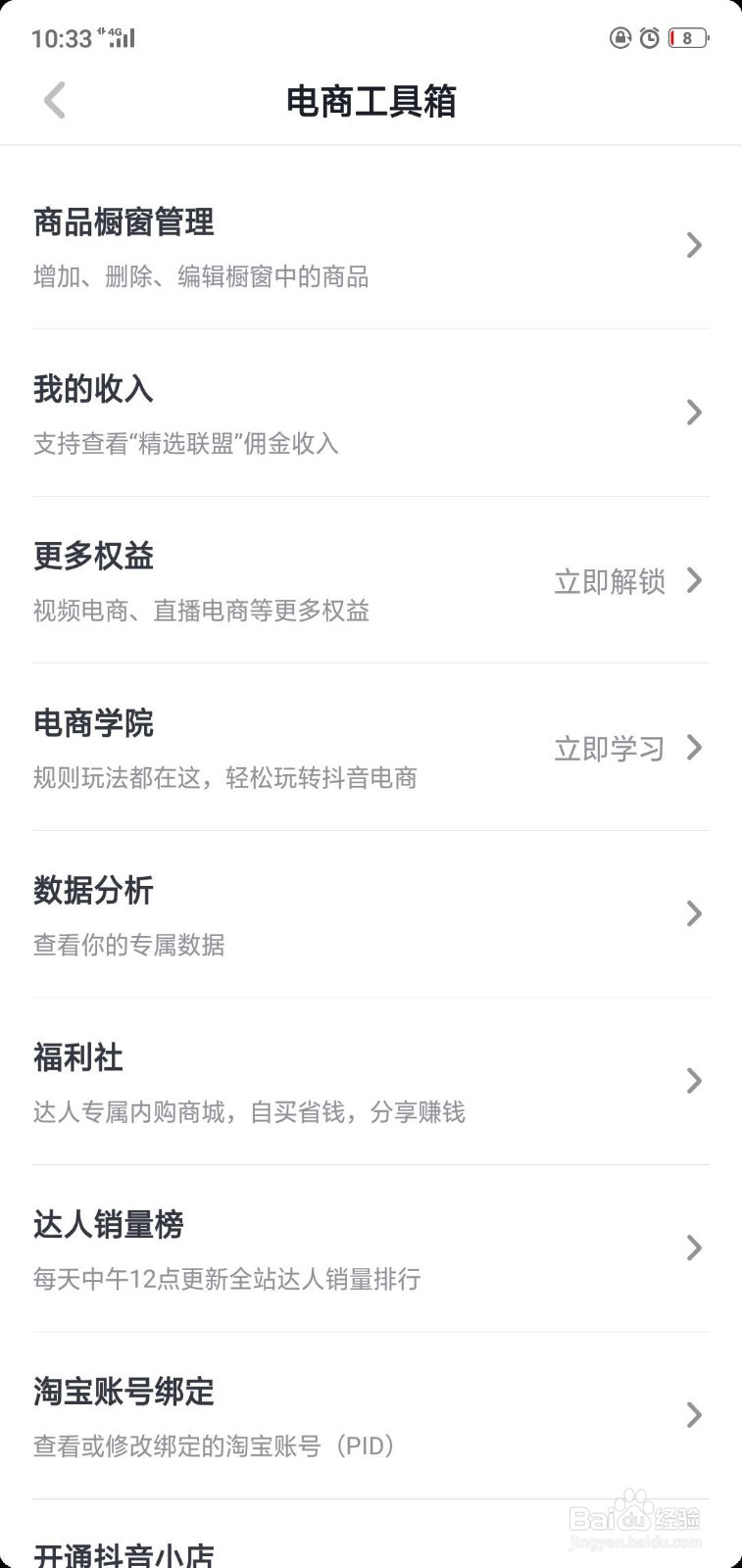
Task: Open 淘宝账号绑定 to modify PID
Action: [x=122, y=1393]
